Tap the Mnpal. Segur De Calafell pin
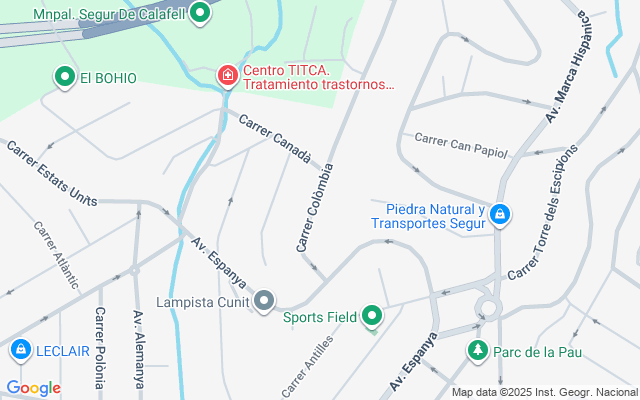This screenshot has height=400, width=640. point(200,14)
